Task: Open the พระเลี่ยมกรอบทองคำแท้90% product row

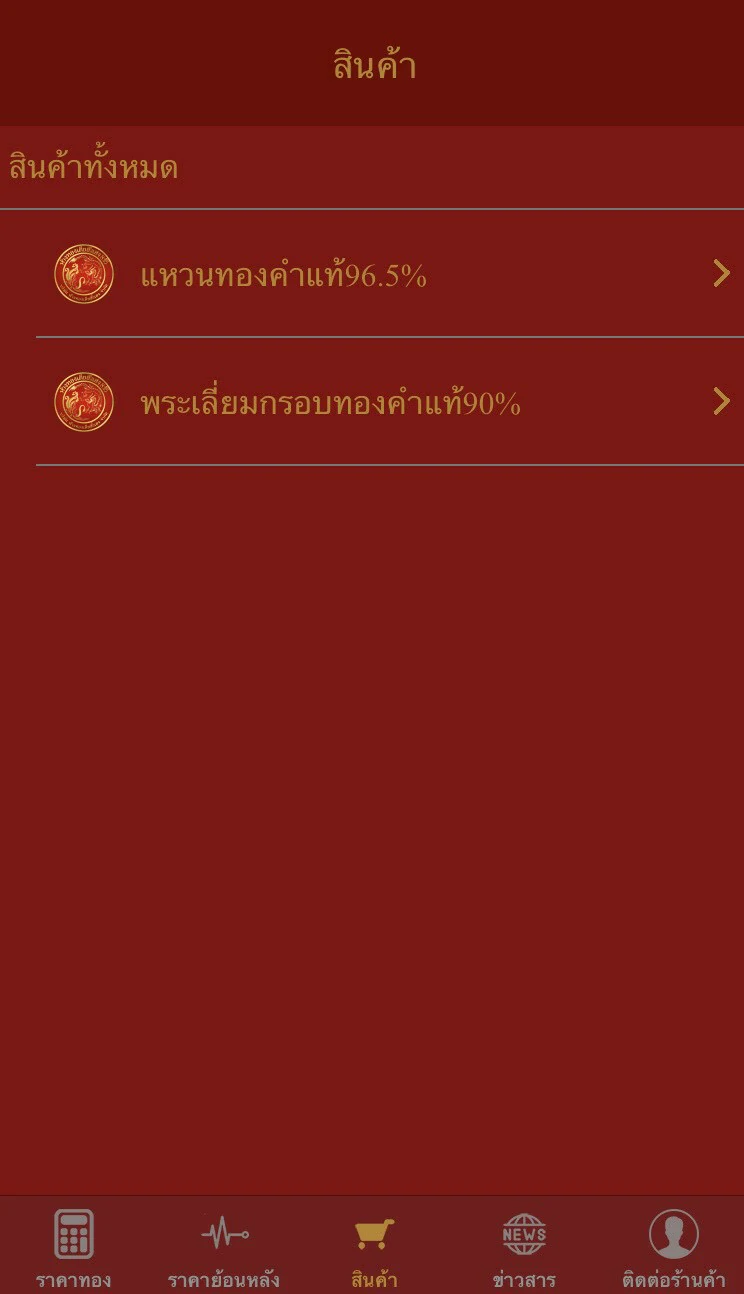Action: [390, 402]
